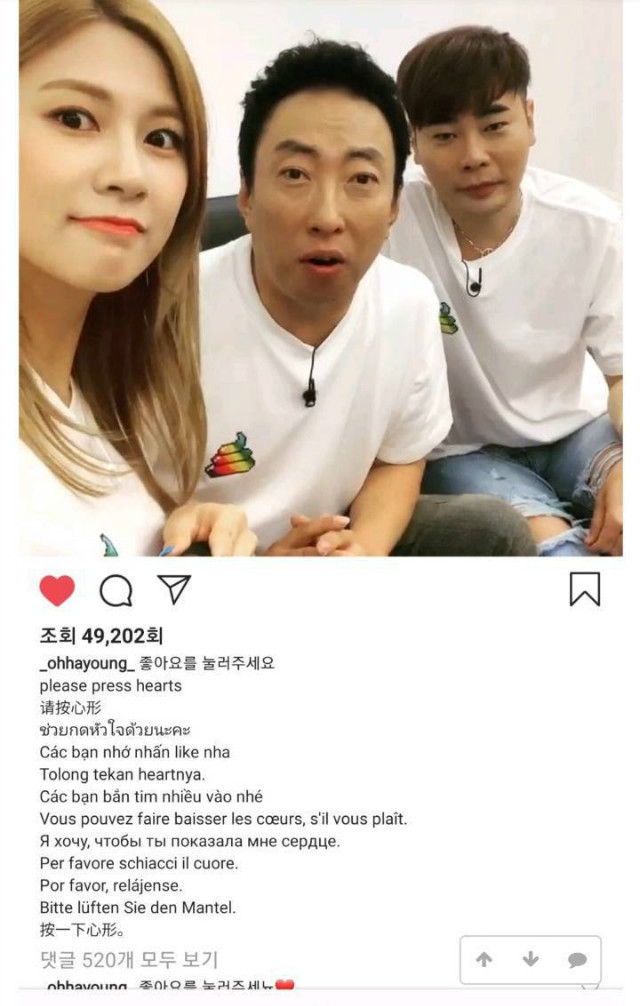Open comments via floating speech bubble
The width and height of the screenshot is (640, 1006).
click(x=577, y=960)
